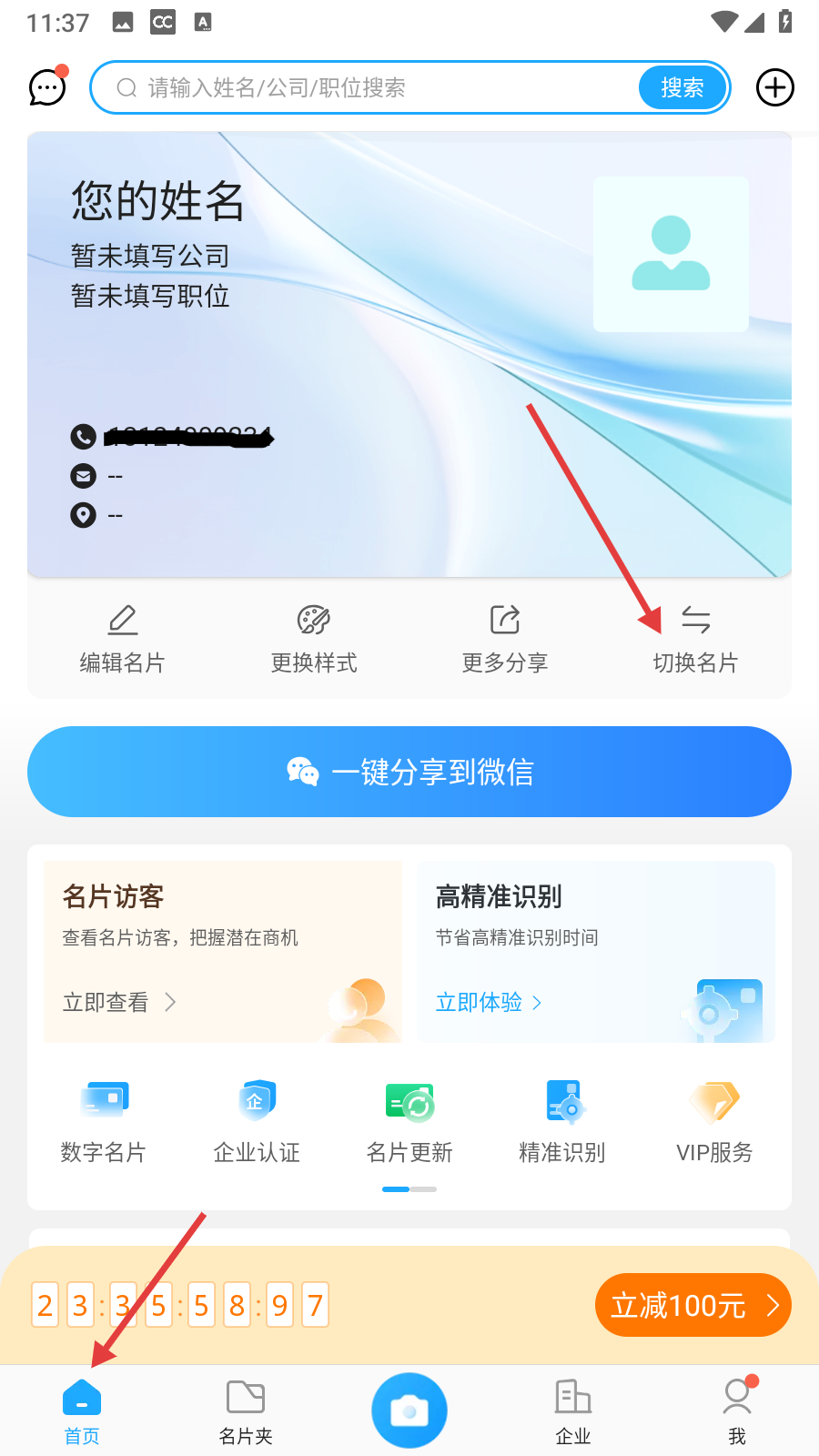The height and width of the screenshot is (1456, 819).
Task: Open VIP服务 shortcut
Action: coord(714,1122)
